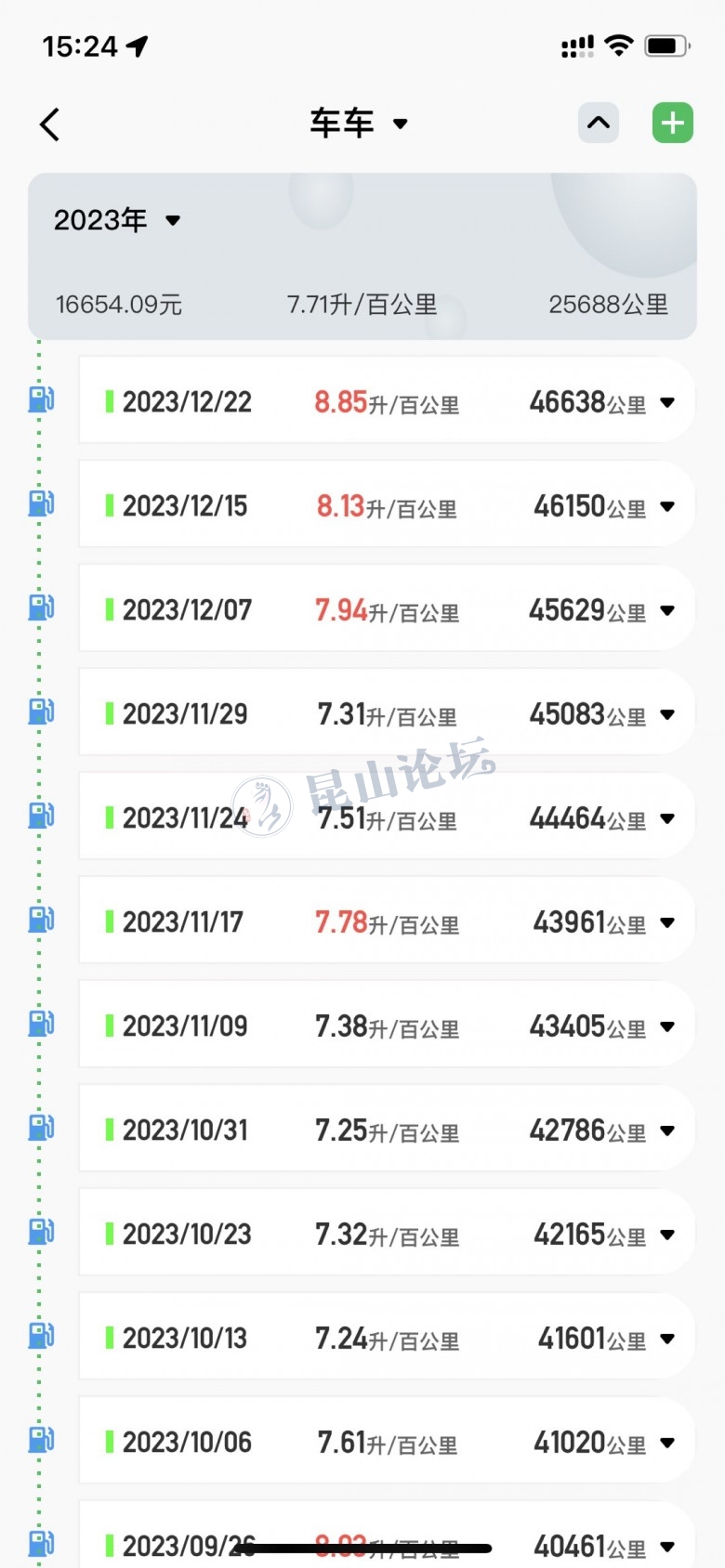Screen dimensions: 725x1568
Task: Expand the 2023/12/15 fuel record
Action: 667,507
